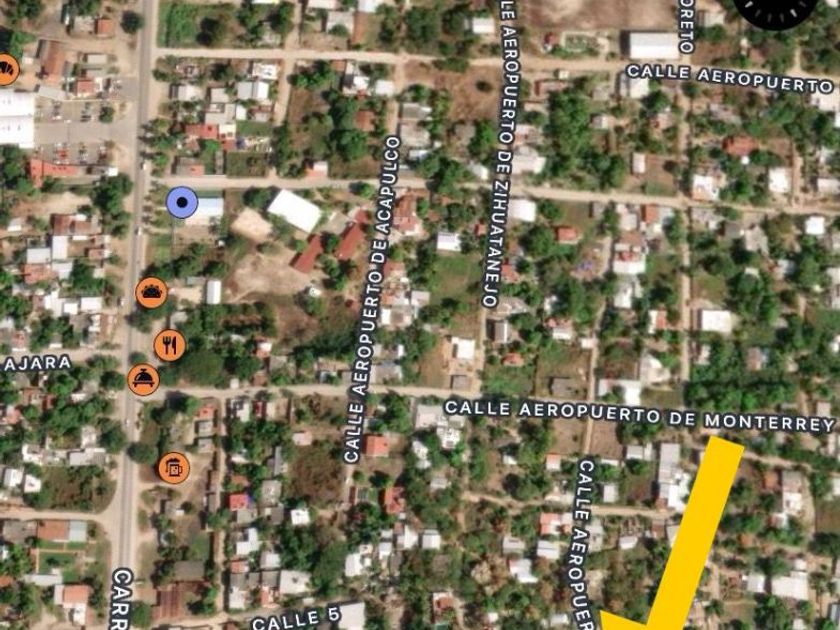The image size is (840, 630).
Task: Select the food platter marker below the blue dot
Action: coord(152,293)
